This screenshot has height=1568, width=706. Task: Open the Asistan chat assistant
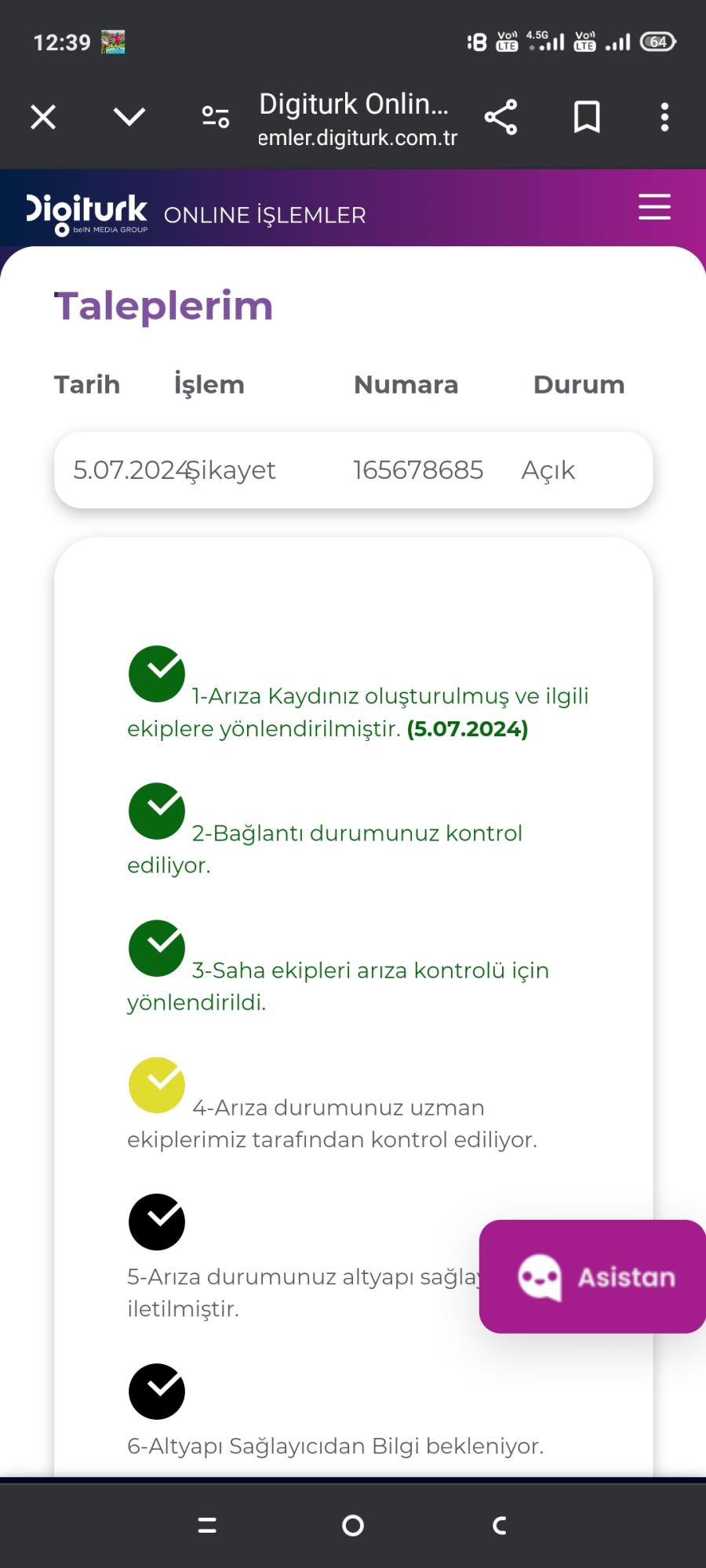pyautogui.click(x=592, y=1276)
